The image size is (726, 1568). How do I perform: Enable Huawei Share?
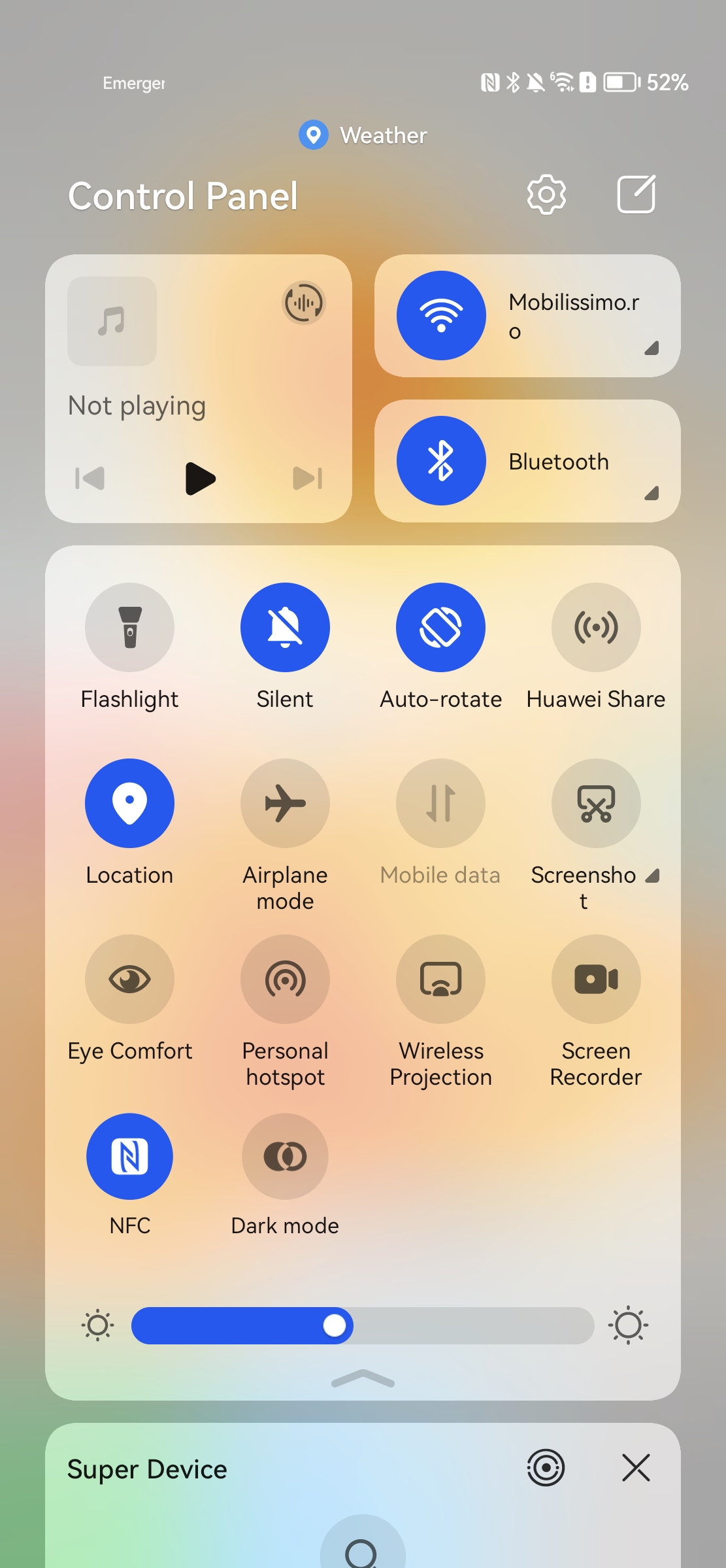tap(596, 627)
